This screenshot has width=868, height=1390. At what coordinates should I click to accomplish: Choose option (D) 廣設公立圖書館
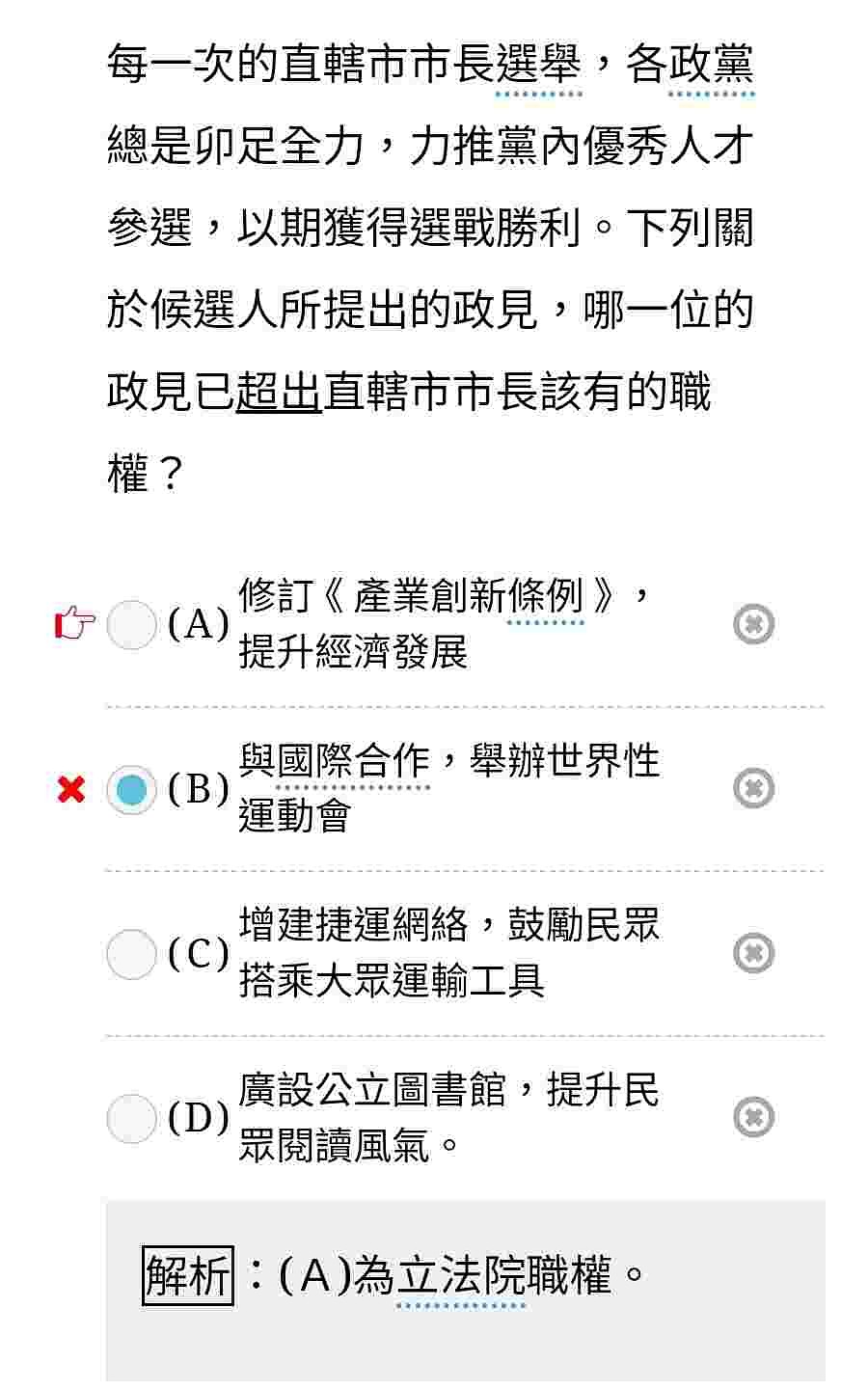coord(131,1119)
